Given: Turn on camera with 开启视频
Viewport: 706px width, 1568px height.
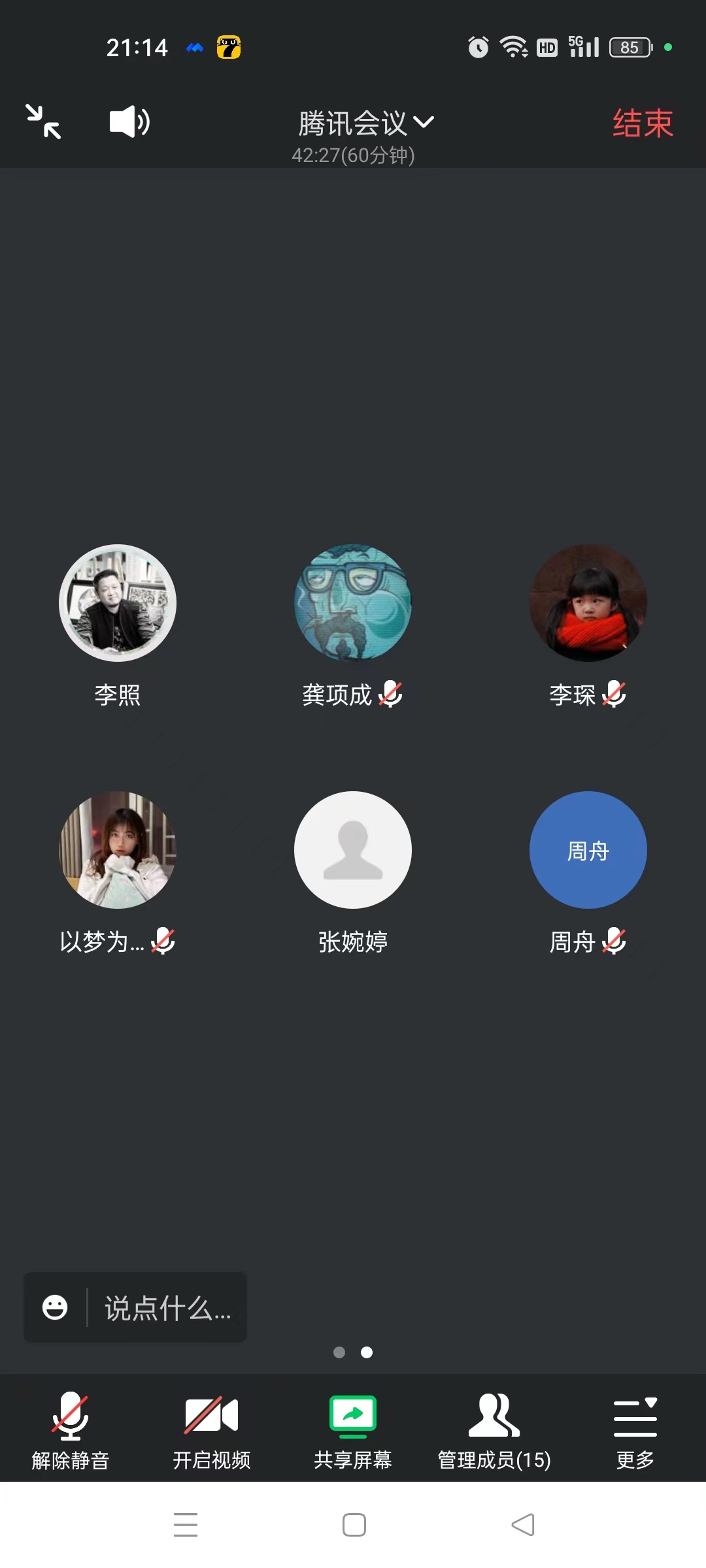Looking at the screenshot, I should pyautogui.click(x=212, y=1431).
